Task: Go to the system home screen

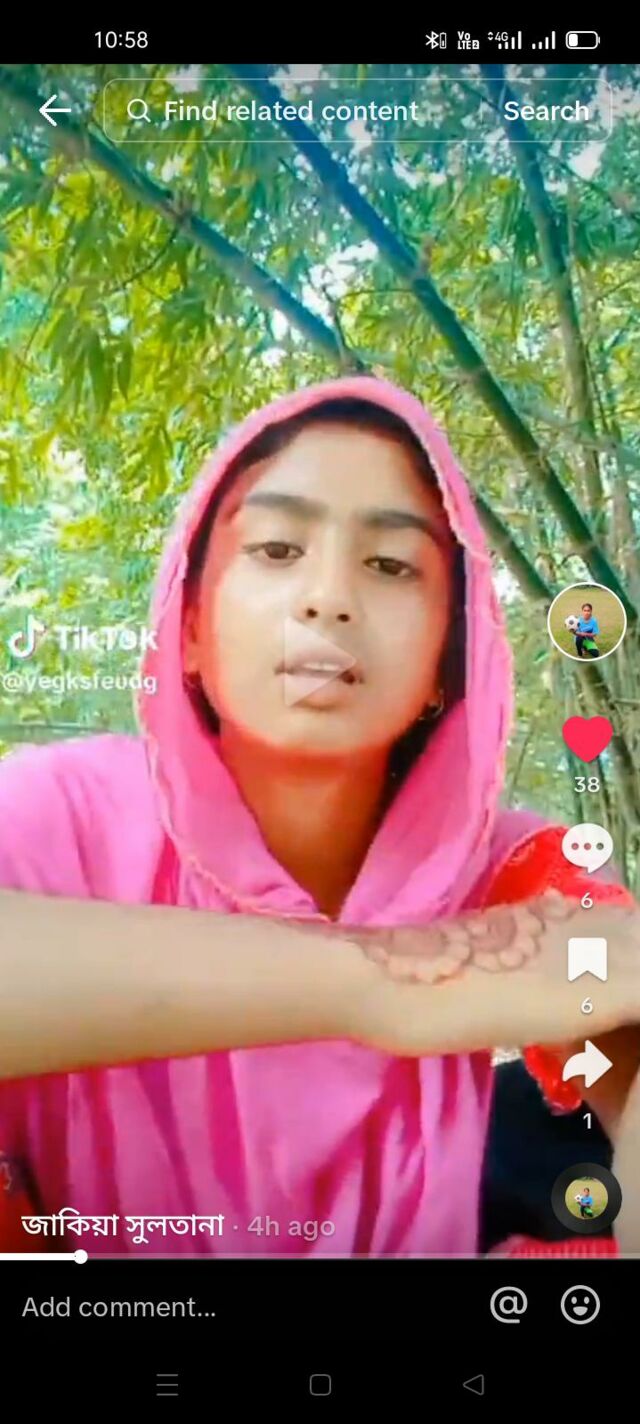Action: [x=320, y=1384]
